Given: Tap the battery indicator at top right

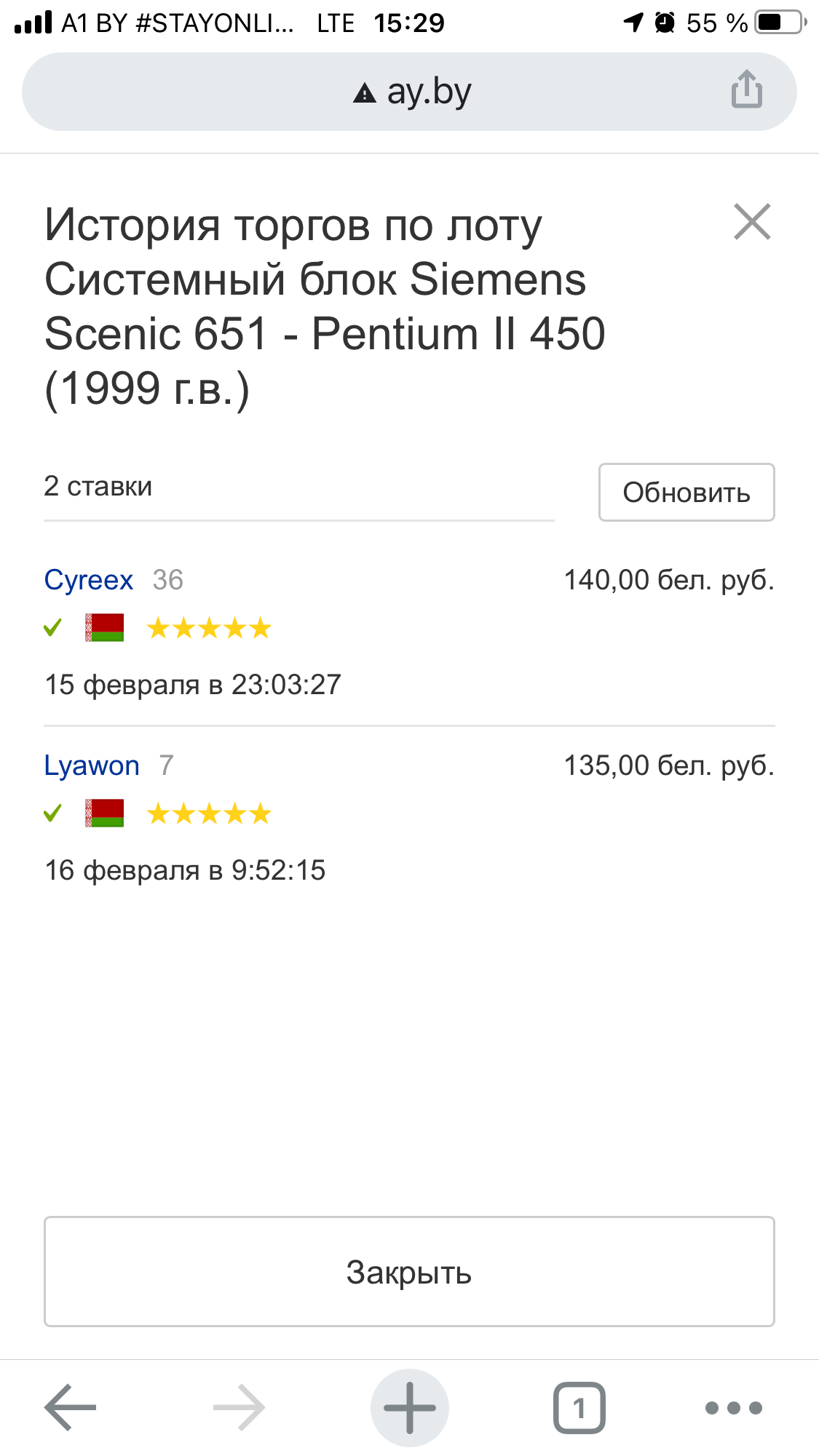Looking at the screenshot, I should click(x=774, y=22).
